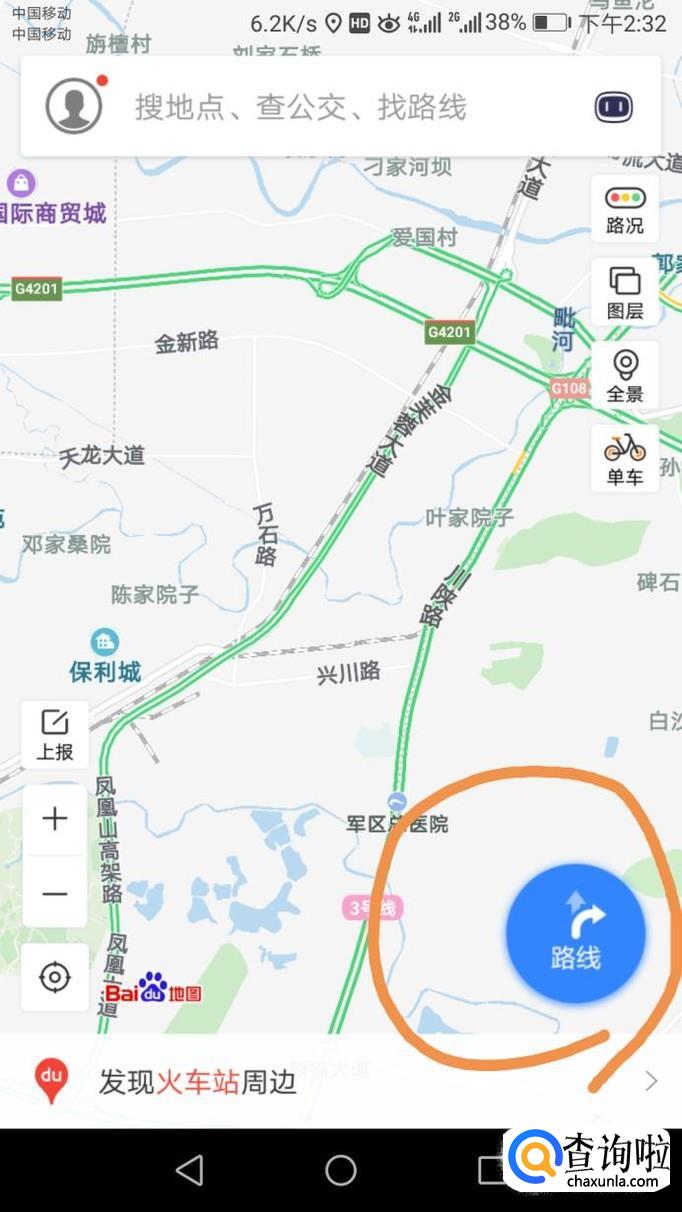Screen dimensions: 682x1212
Task: Toggle the 路况 traffic layer
Action: point(625,209)
